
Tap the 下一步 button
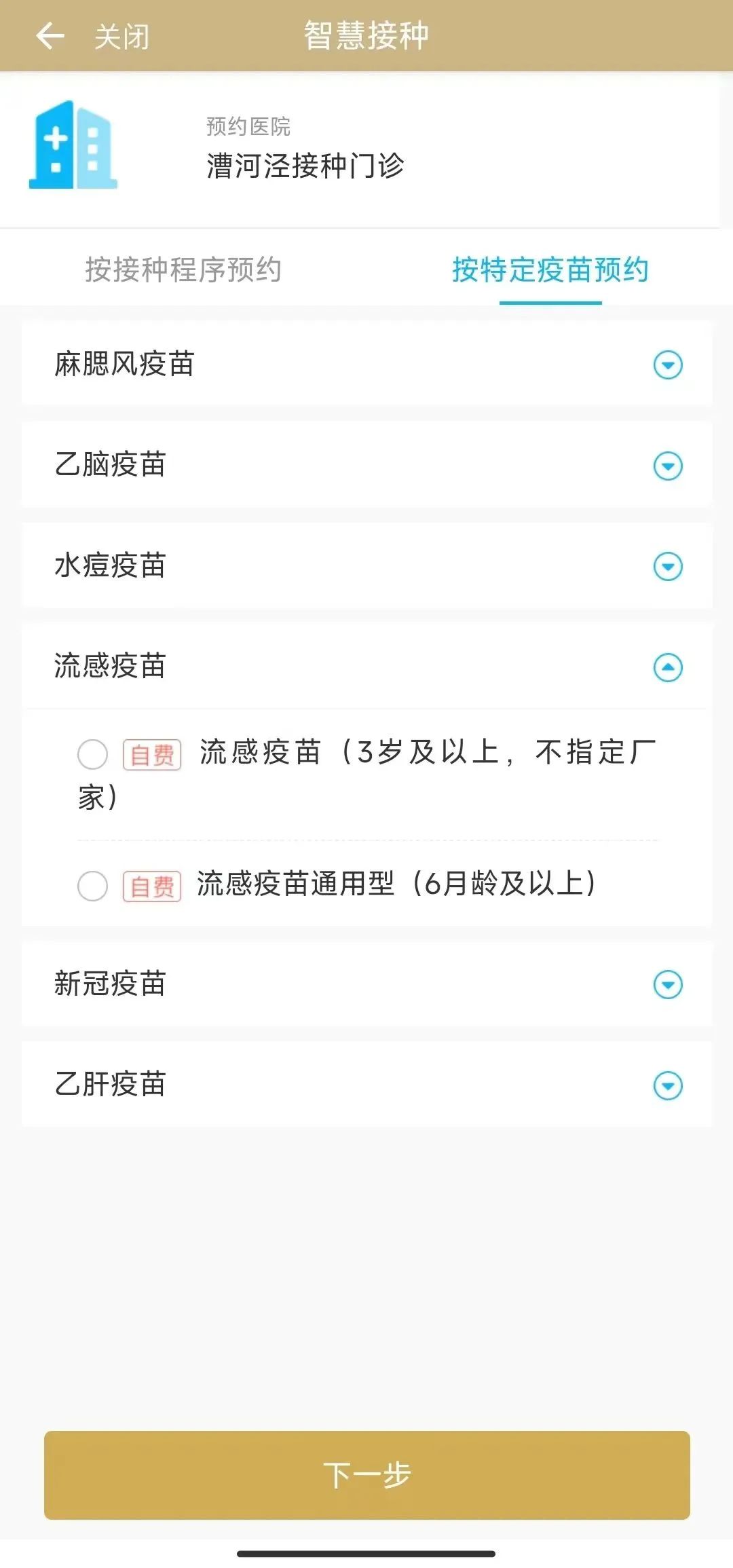click(366, 1475)
